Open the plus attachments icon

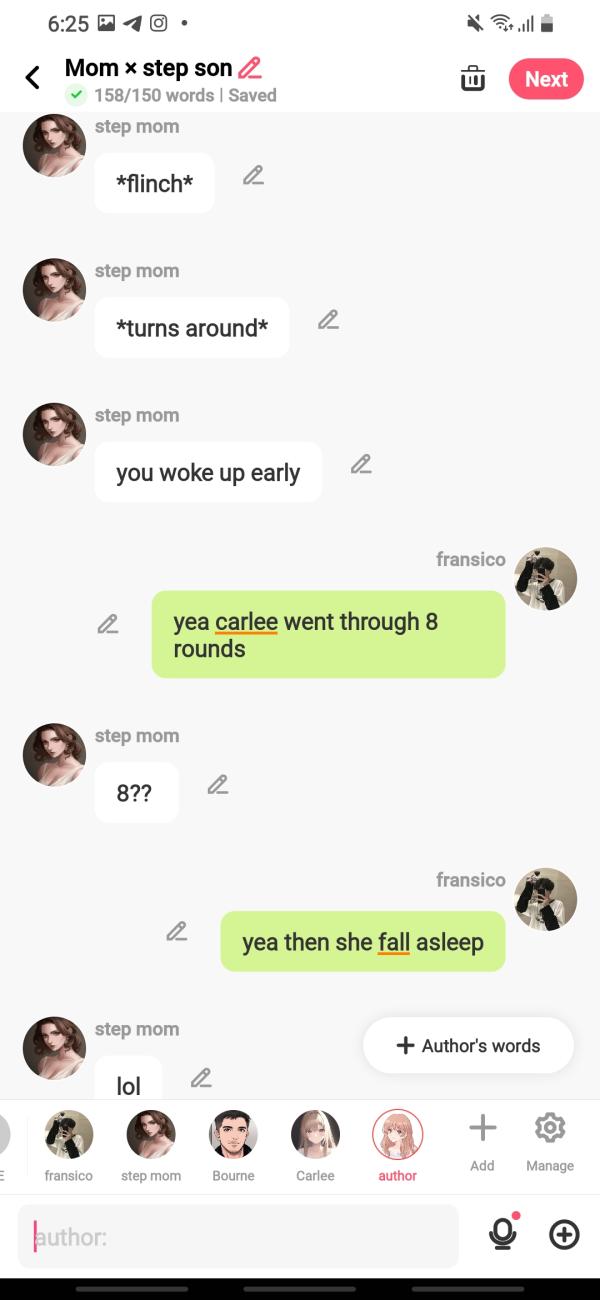pos(564,1235)
